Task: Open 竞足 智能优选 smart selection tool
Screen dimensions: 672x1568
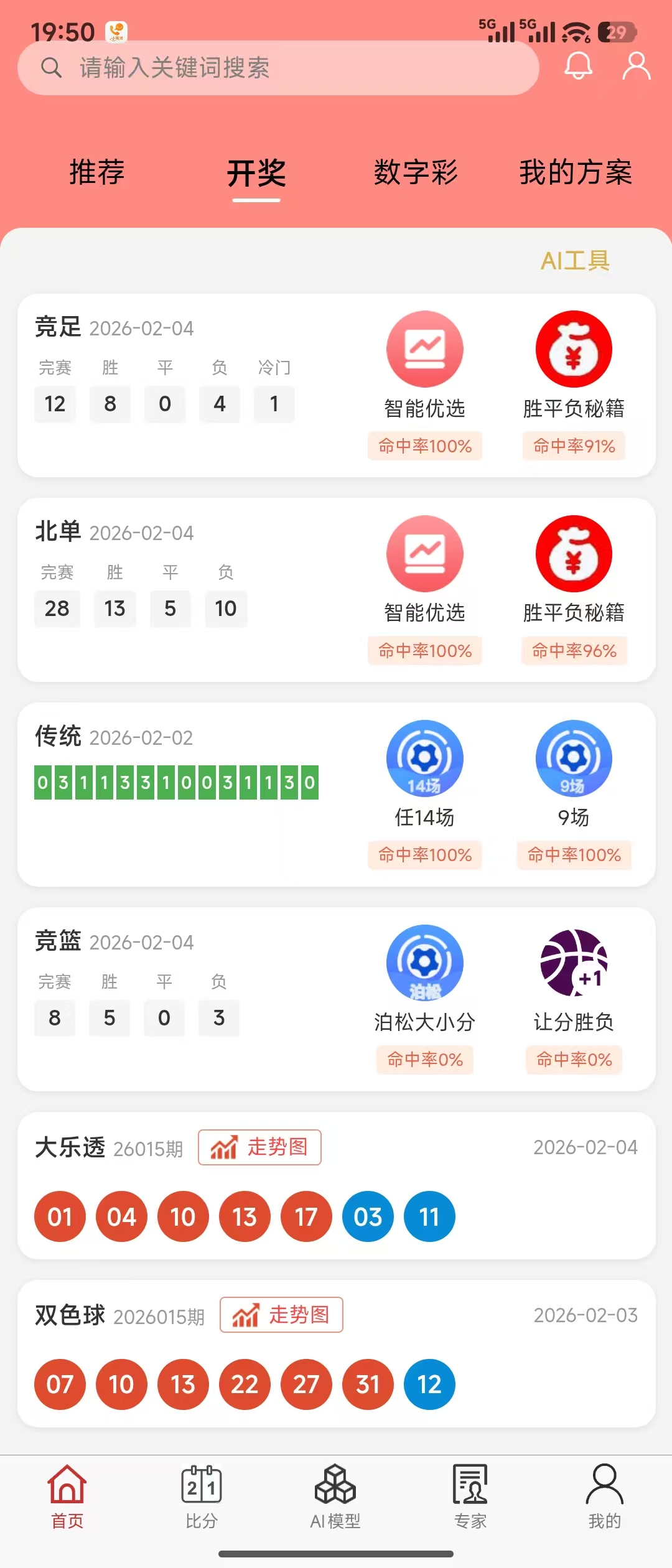Action: 425,349
